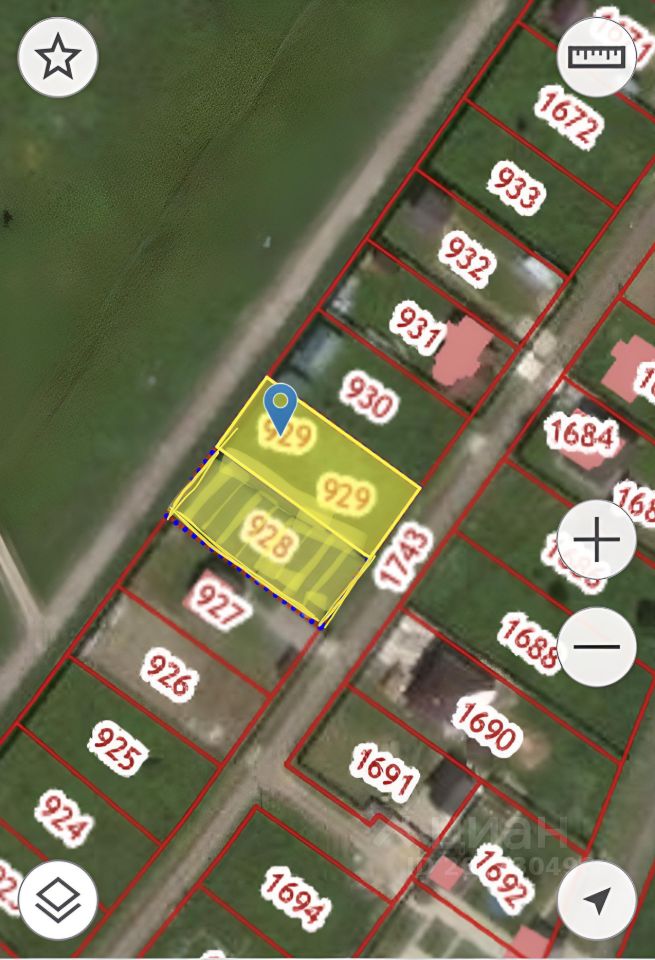Image resolution: width=655 pixels, height=960 pixels.
Task: Center the map on my current location
Action: pyautogui.click(x=597, y=900)
